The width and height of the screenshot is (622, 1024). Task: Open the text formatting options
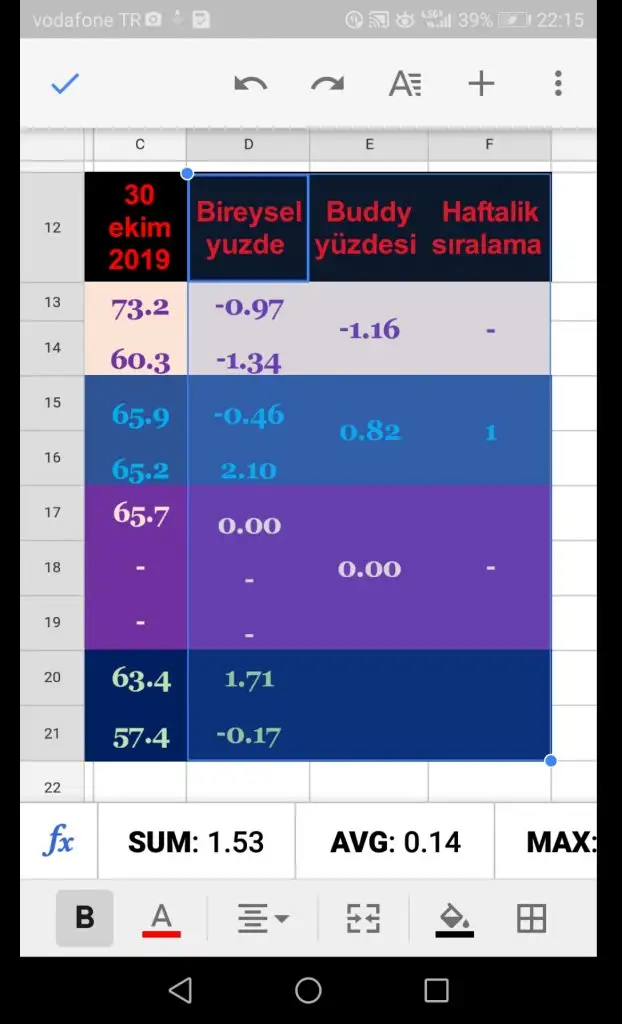tap(405, 84)
